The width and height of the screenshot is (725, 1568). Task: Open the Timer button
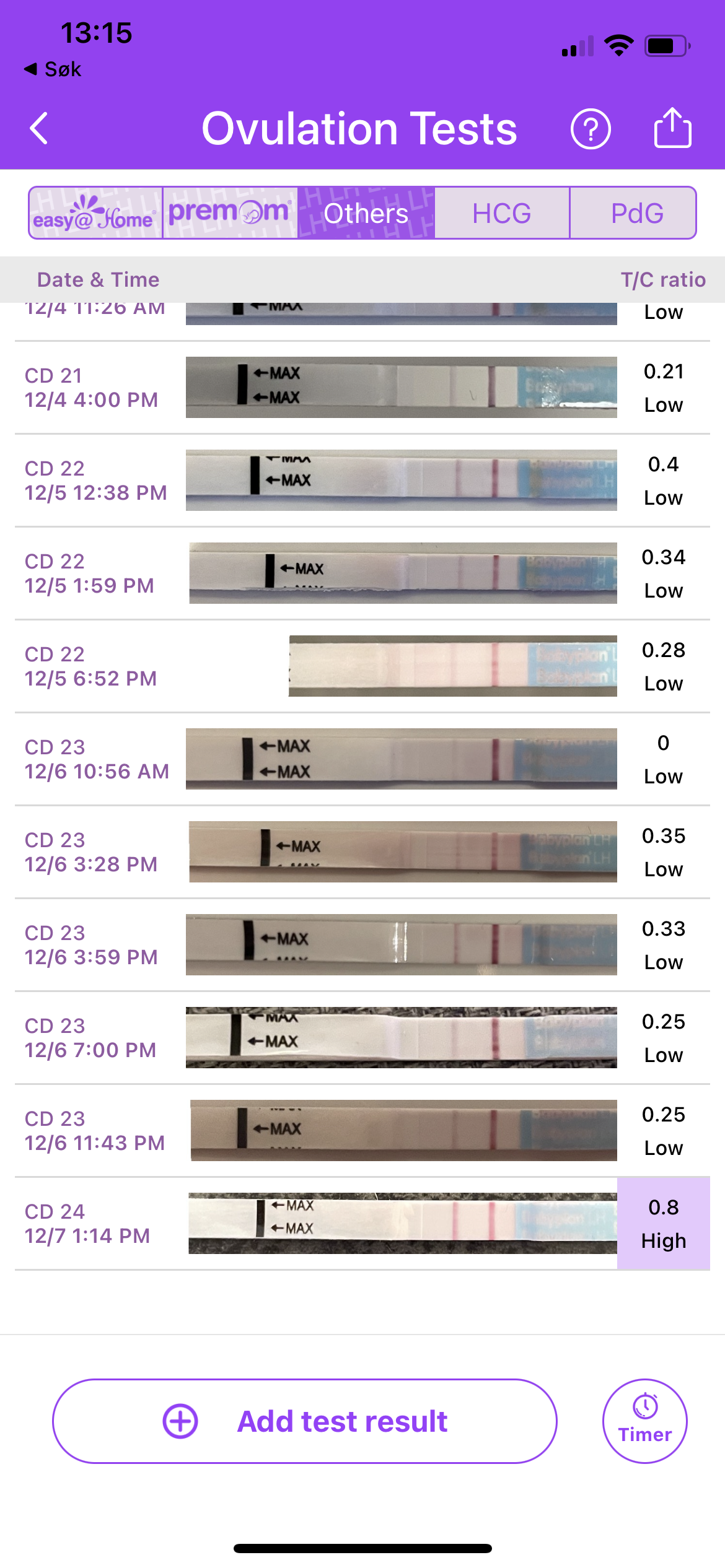pos(644,1421)
